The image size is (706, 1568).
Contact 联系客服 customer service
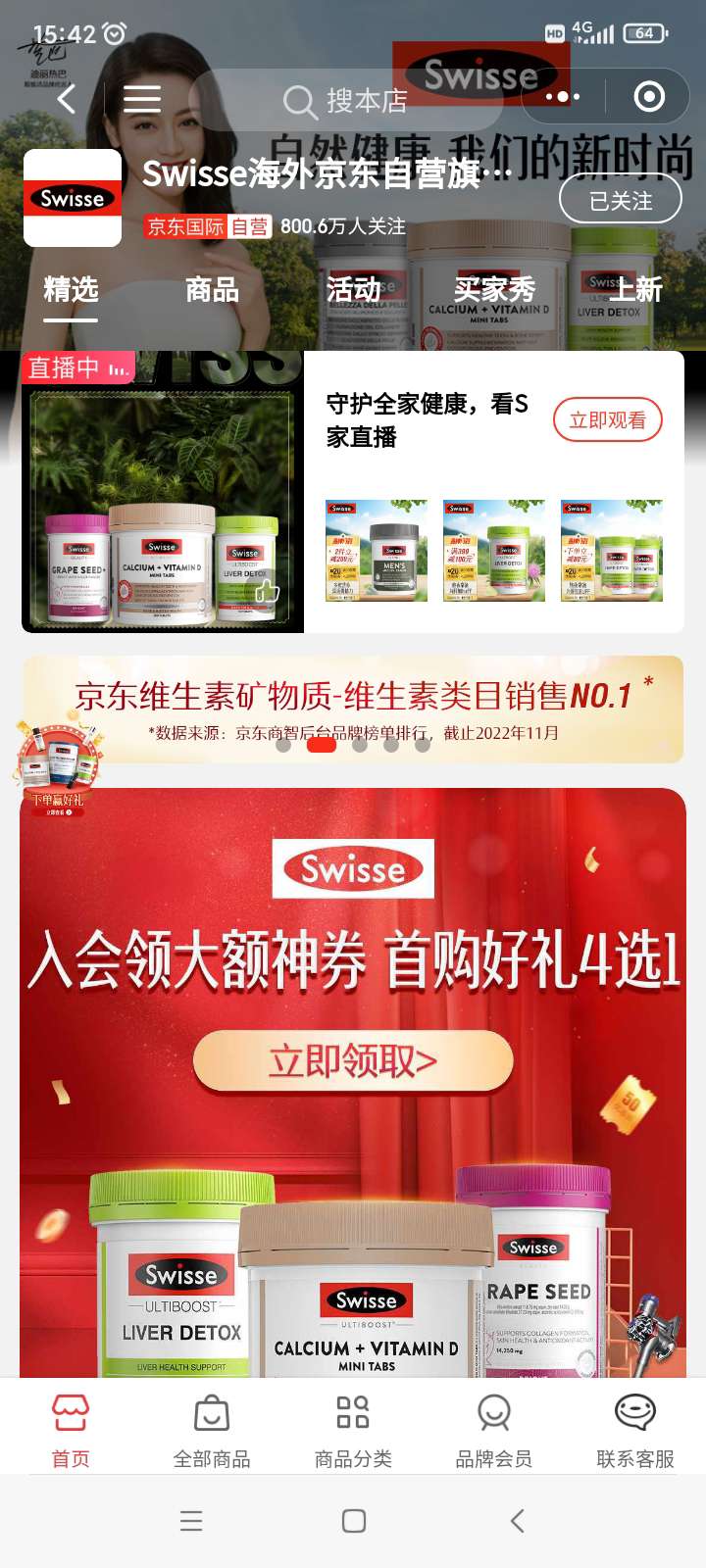tap(635, 1431)
